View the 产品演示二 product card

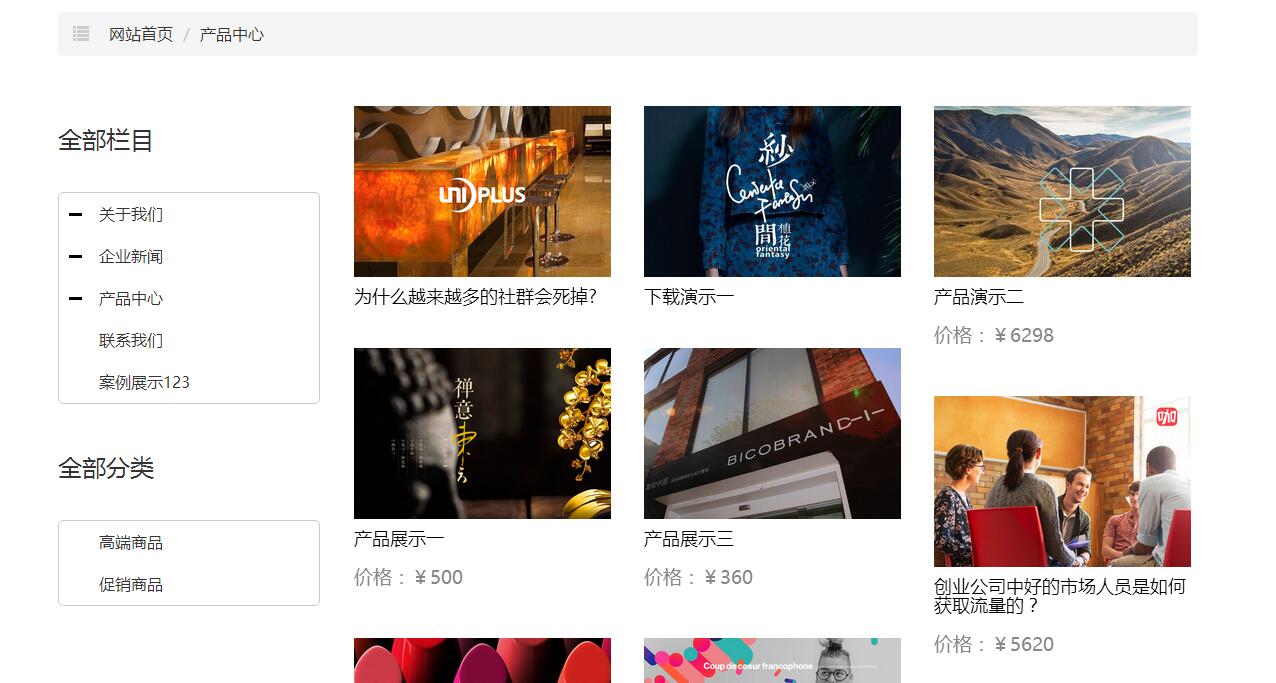click(x=1062, y=192)
